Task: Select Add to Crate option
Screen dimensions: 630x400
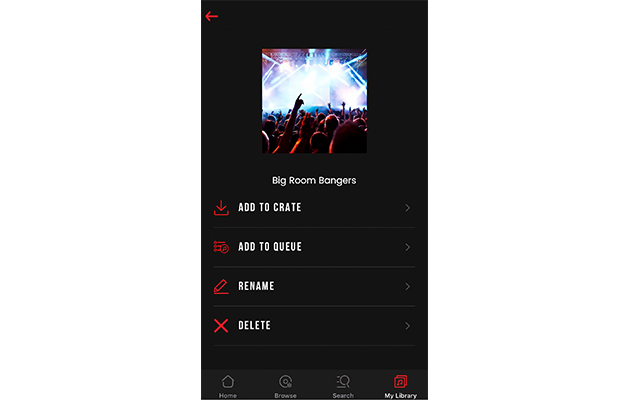Action: [313, 208]
